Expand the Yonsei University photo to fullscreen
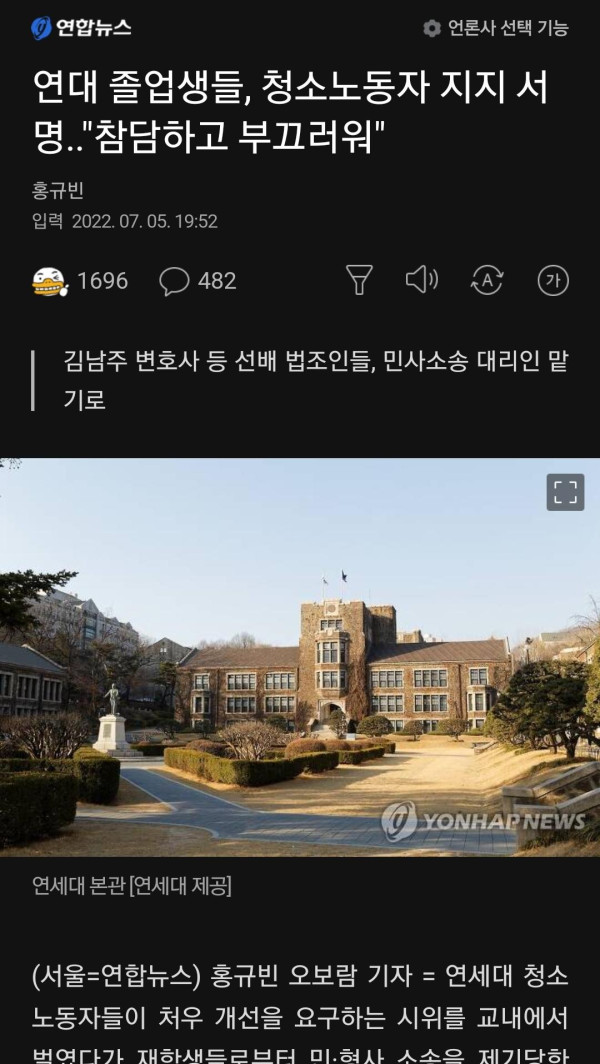The height and width of the screenshot is (1064, 600). pos(565,492)
